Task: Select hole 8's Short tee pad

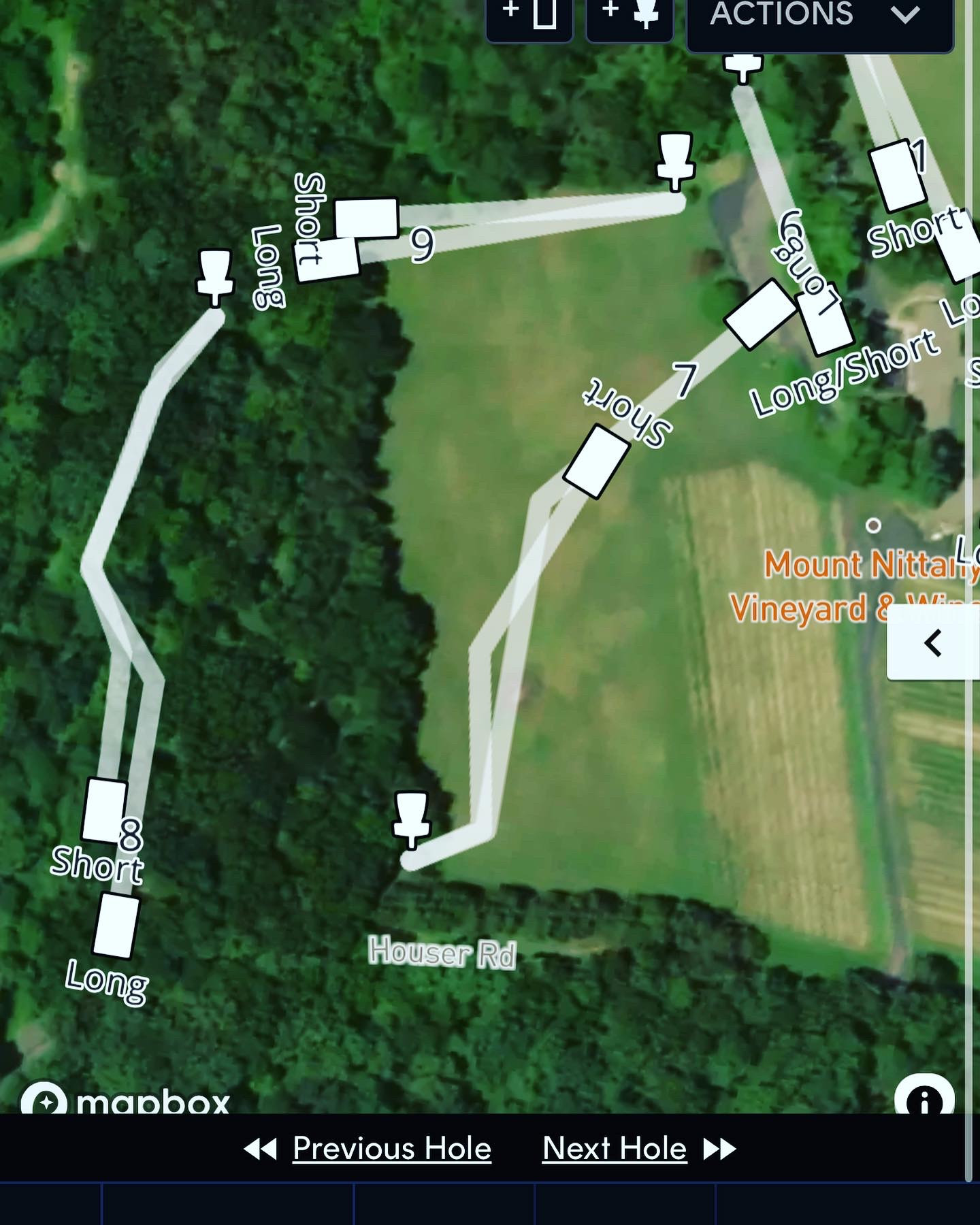Action: pos(104,810)
